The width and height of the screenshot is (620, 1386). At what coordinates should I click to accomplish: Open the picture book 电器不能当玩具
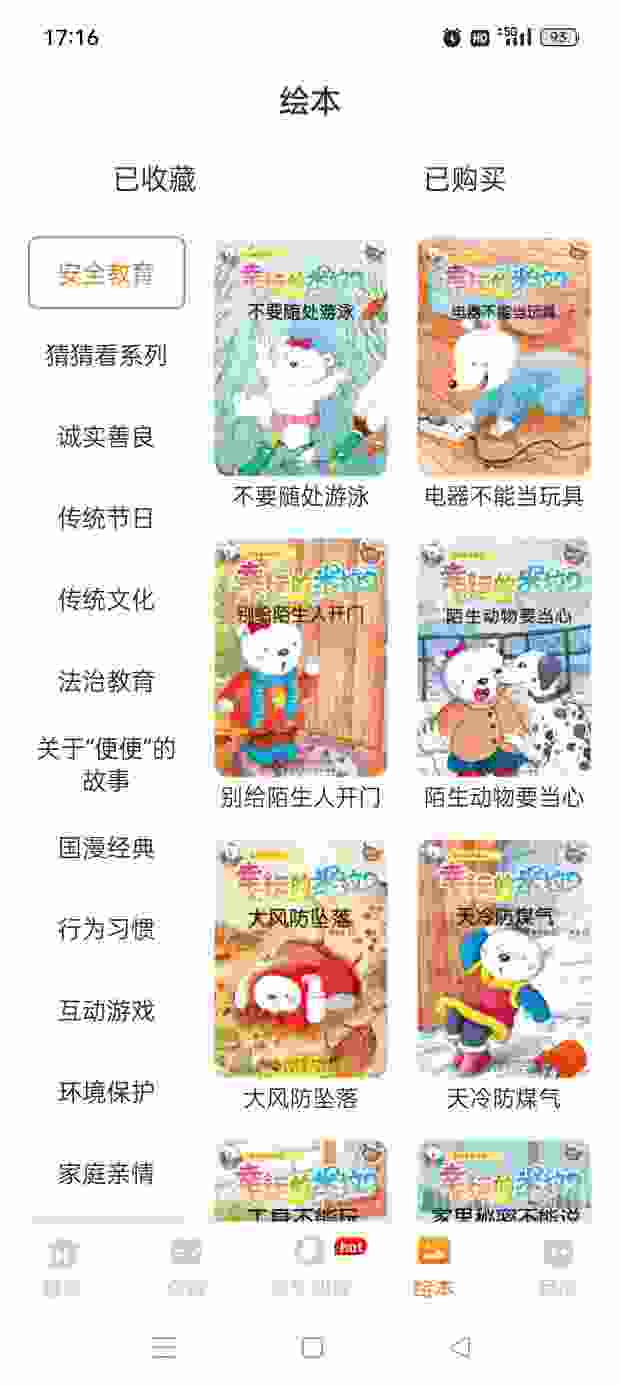(x=504, y=358)
